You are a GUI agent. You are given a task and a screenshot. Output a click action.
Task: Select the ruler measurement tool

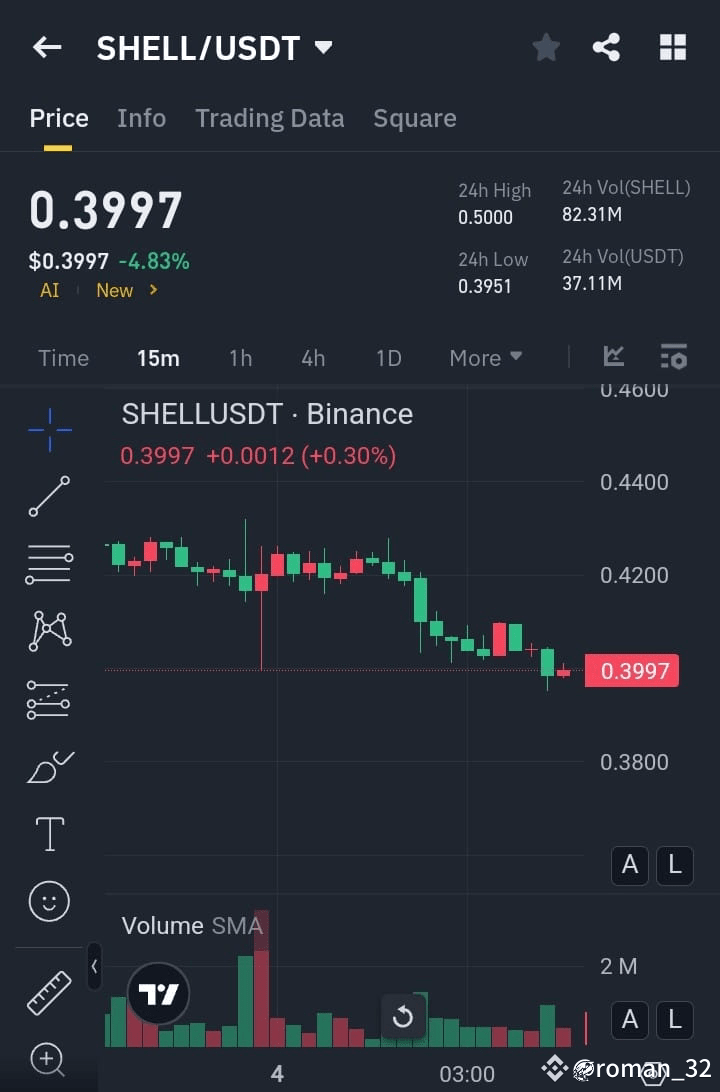point(48,991)
